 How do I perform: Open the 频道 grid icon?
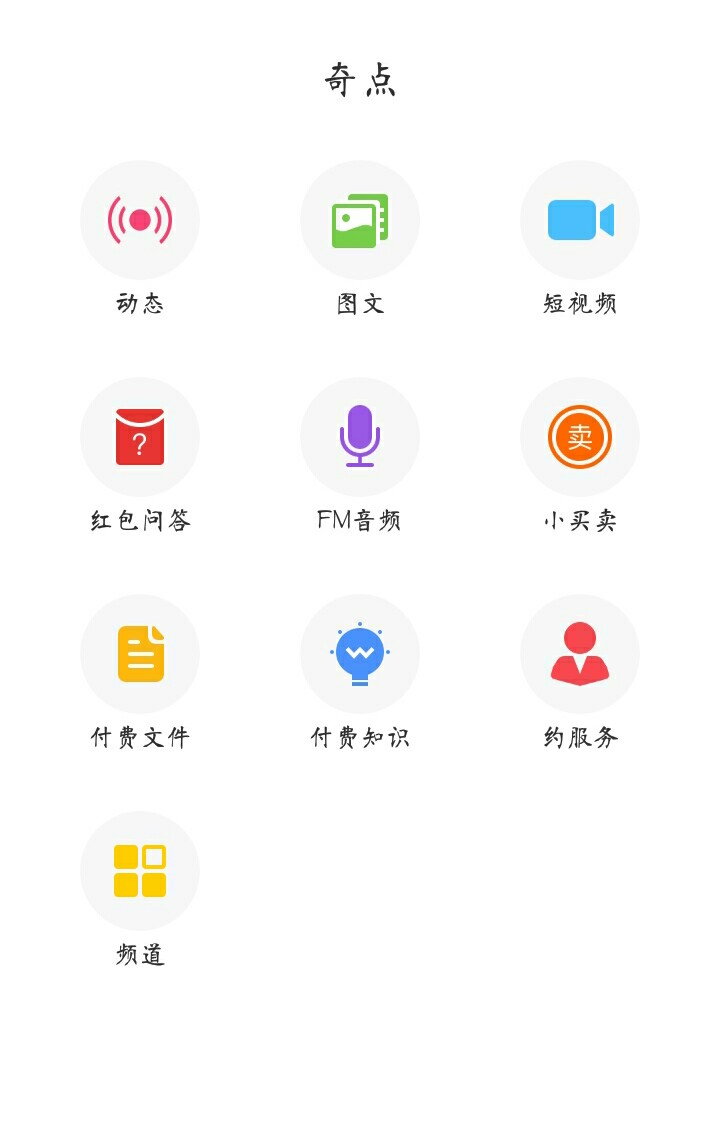[140, 871]
